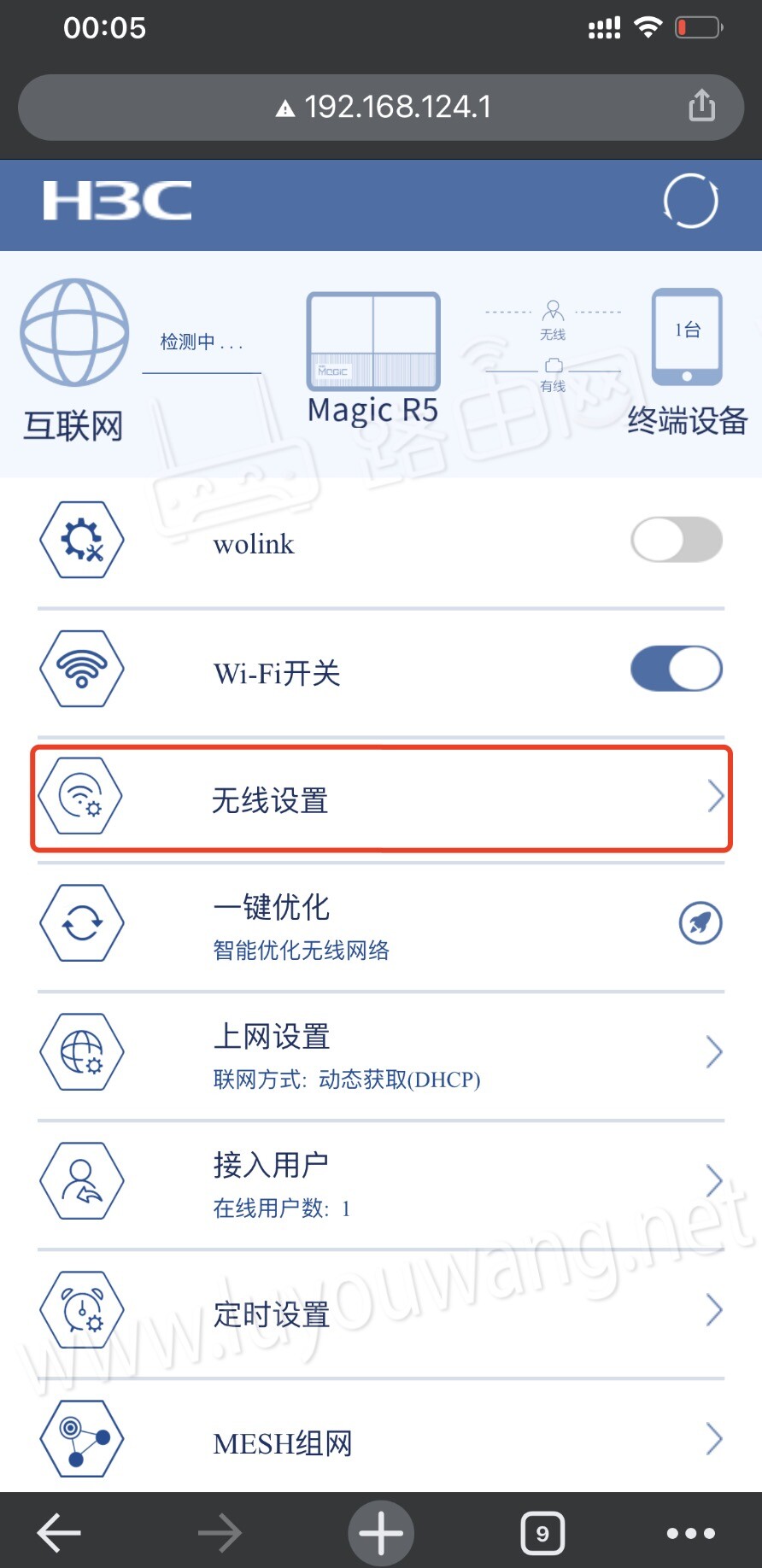Tap the refresh icon beside H3C logo
The height and width of the screenshot is (1568, 762).
pyautogui.click(x=689, y=202)
